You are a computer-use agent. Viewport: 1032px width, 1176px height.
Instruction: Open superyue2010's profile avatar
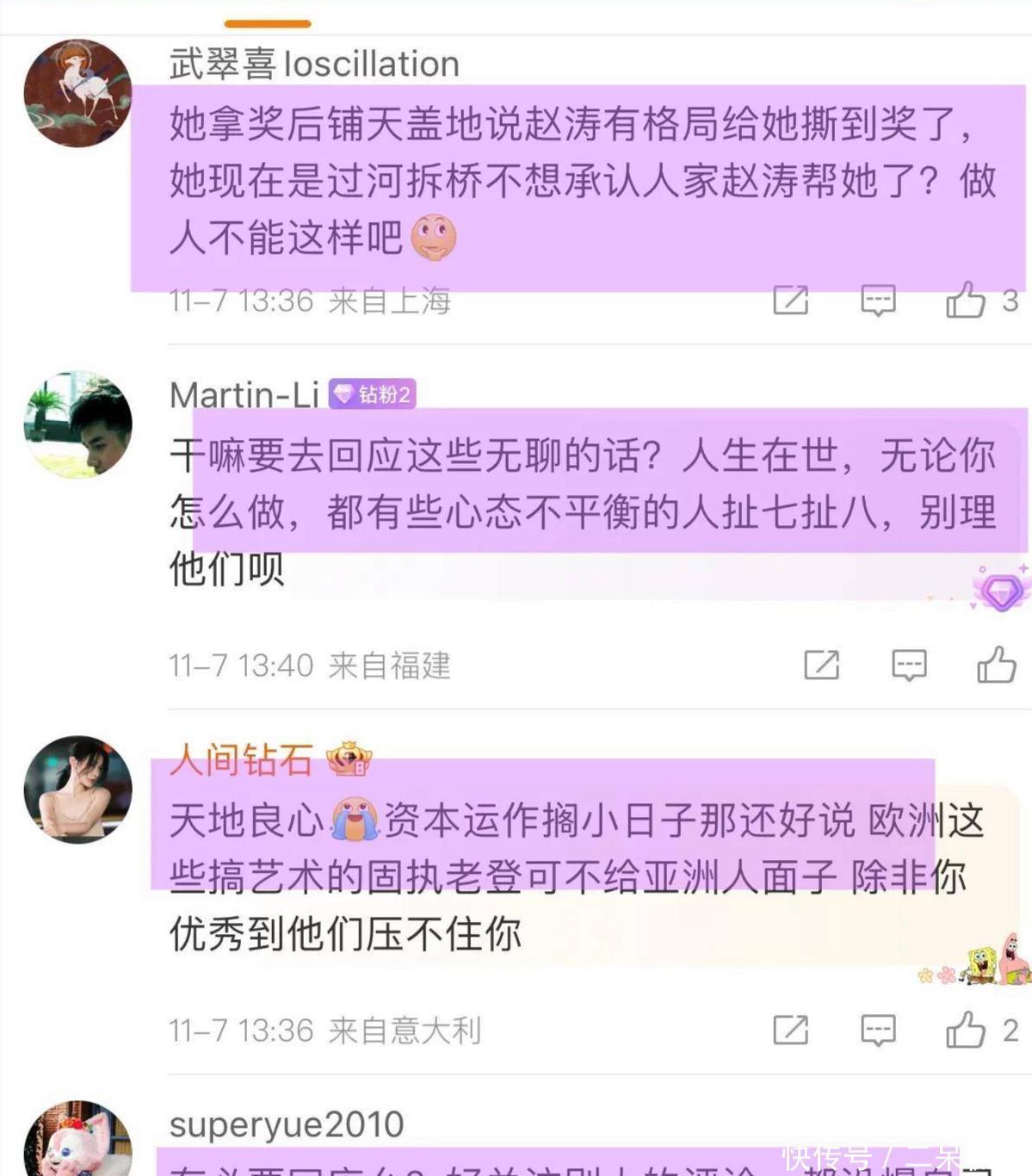[x=77, y=1141]
